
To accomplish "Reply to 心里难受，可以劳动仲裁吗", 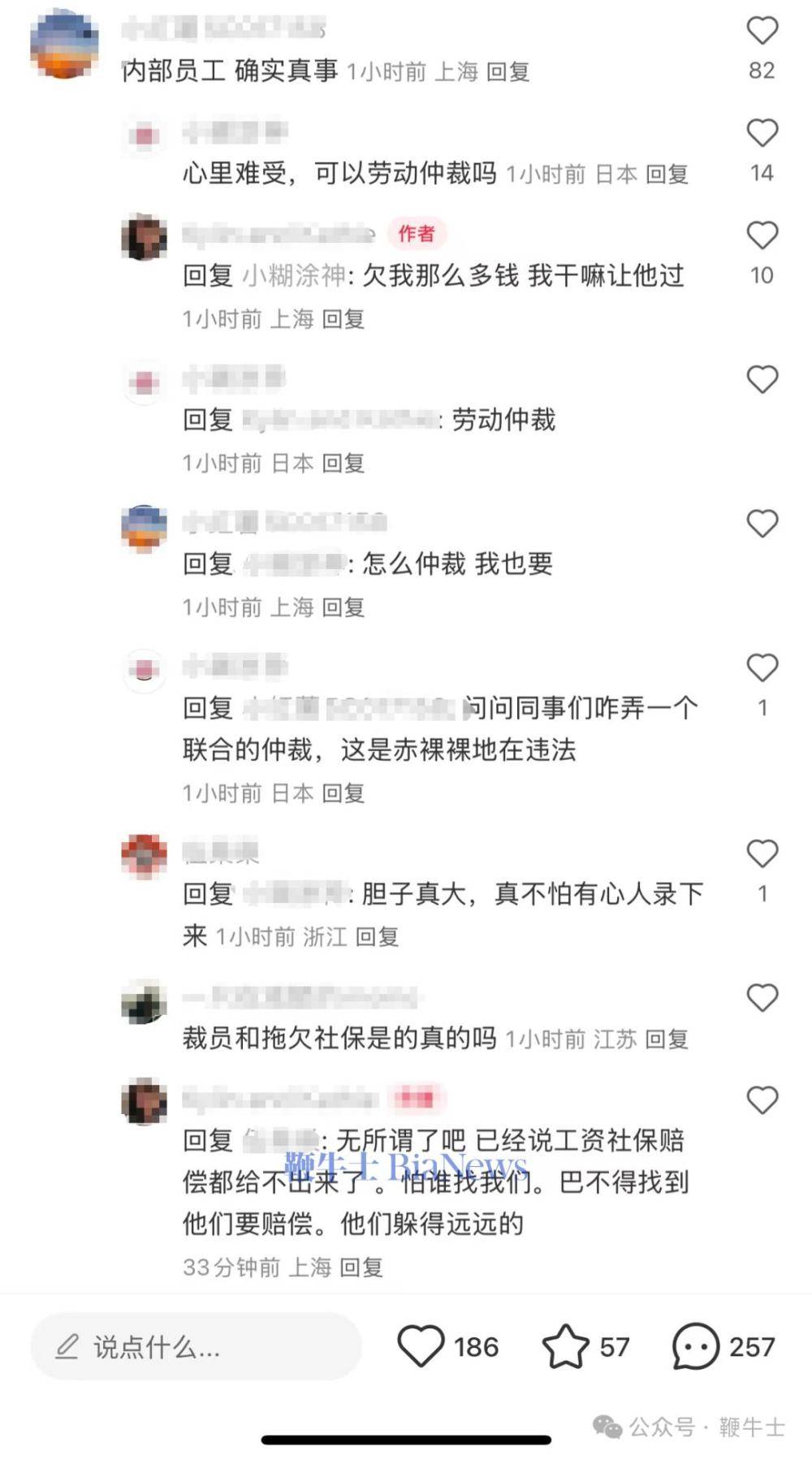I will click(667, 175).
